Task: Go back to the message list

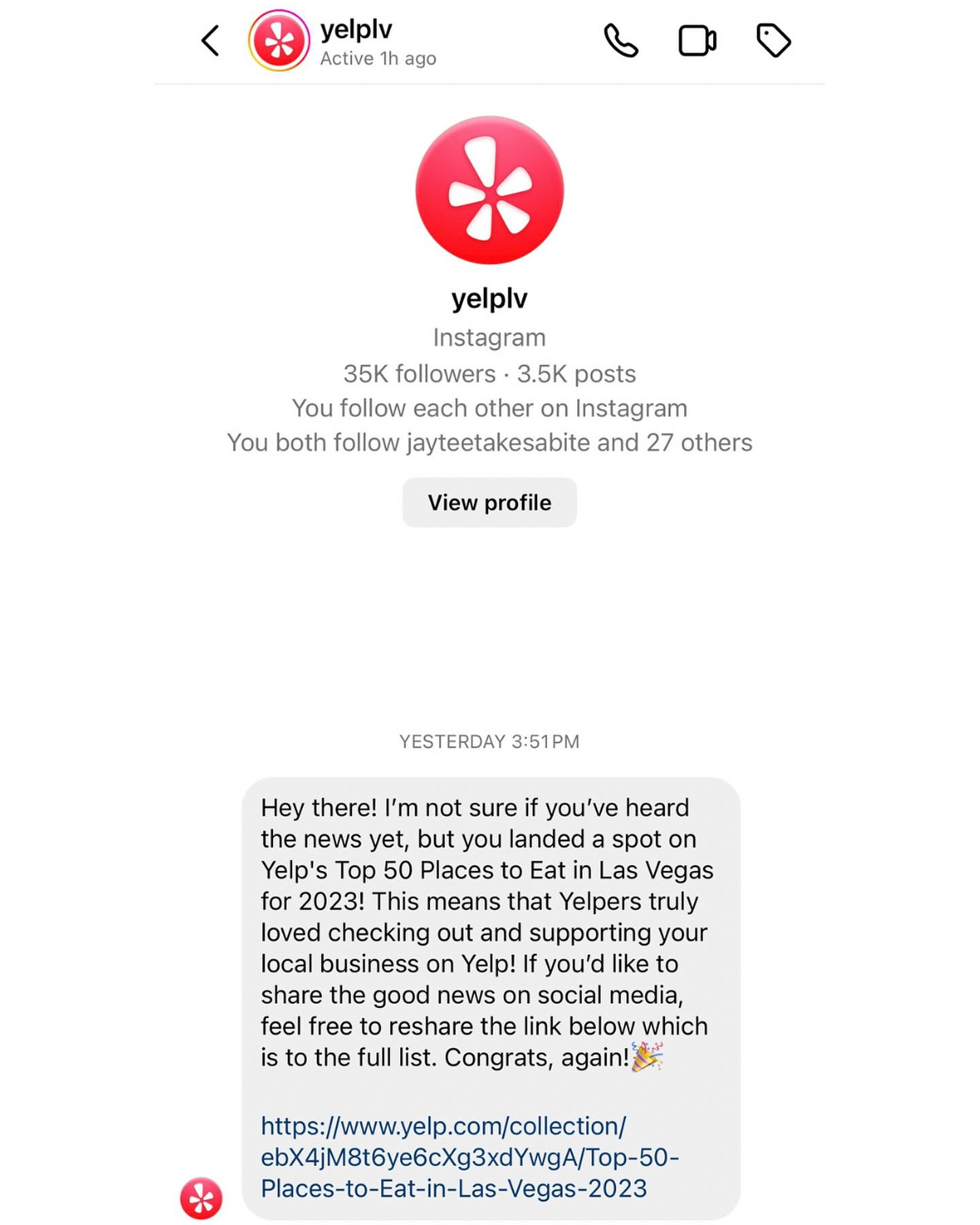Action: point(210,41)
